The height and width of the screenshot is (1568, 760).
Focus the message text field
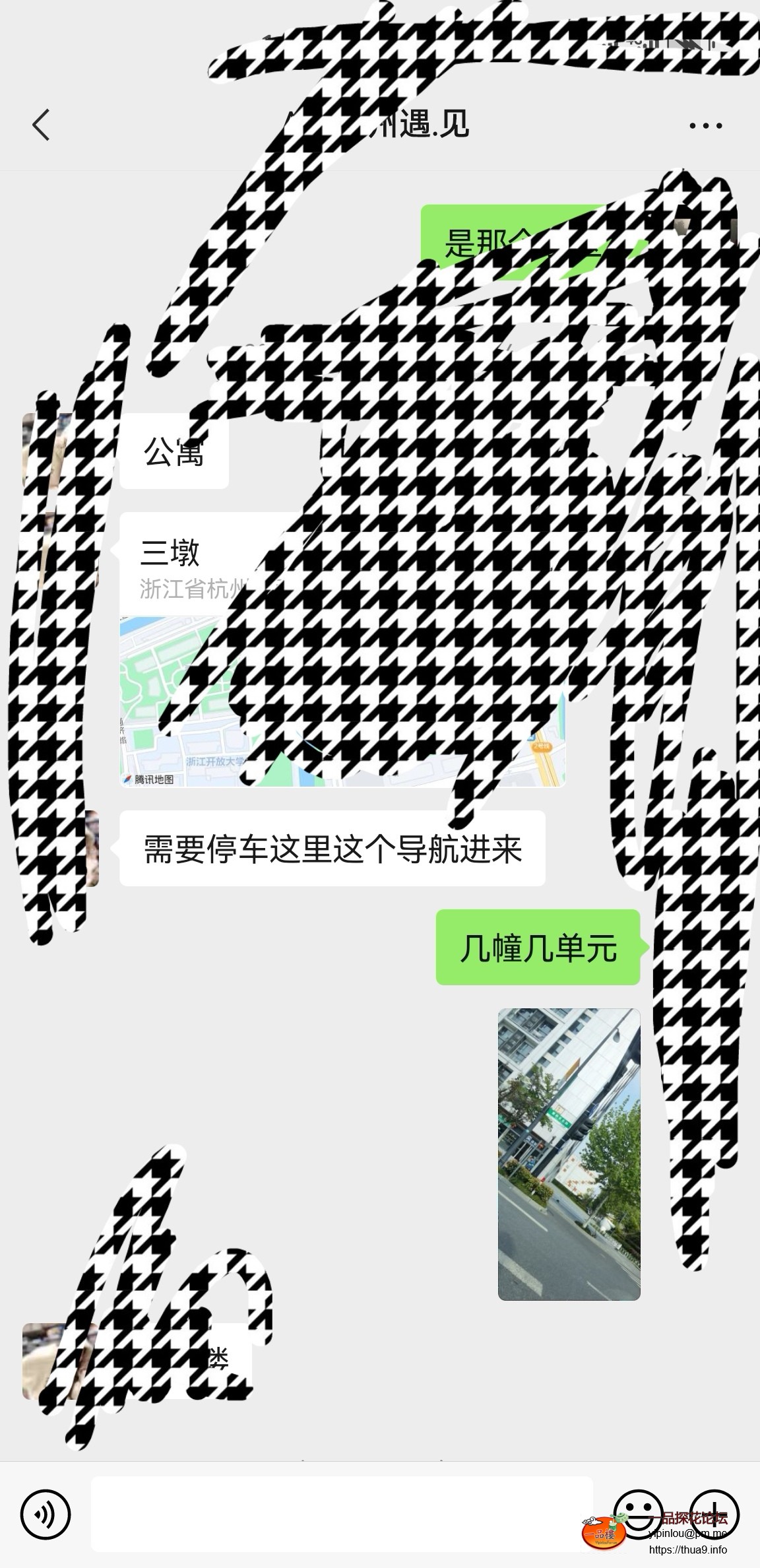pyautogui.click(x=342, y=1514)
